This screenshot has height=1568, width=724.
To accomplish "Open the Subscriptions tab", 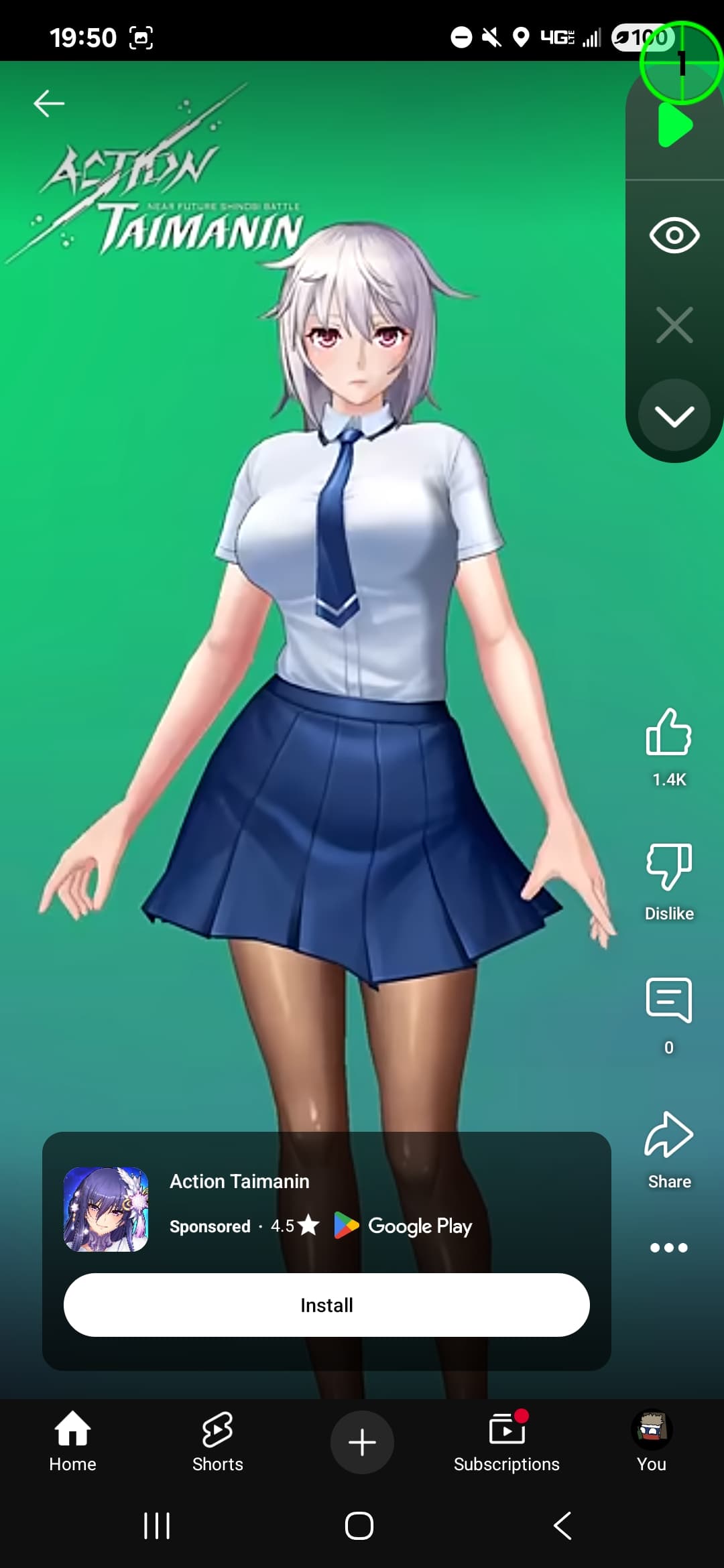I will [507, 1441].
